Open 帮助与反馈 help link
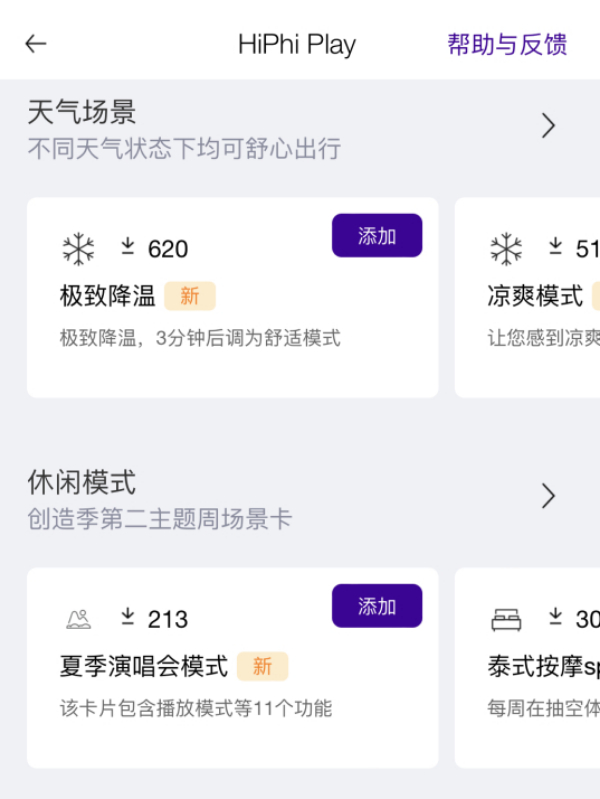Screen dimensions: 600x799 (x=507, y=44)
